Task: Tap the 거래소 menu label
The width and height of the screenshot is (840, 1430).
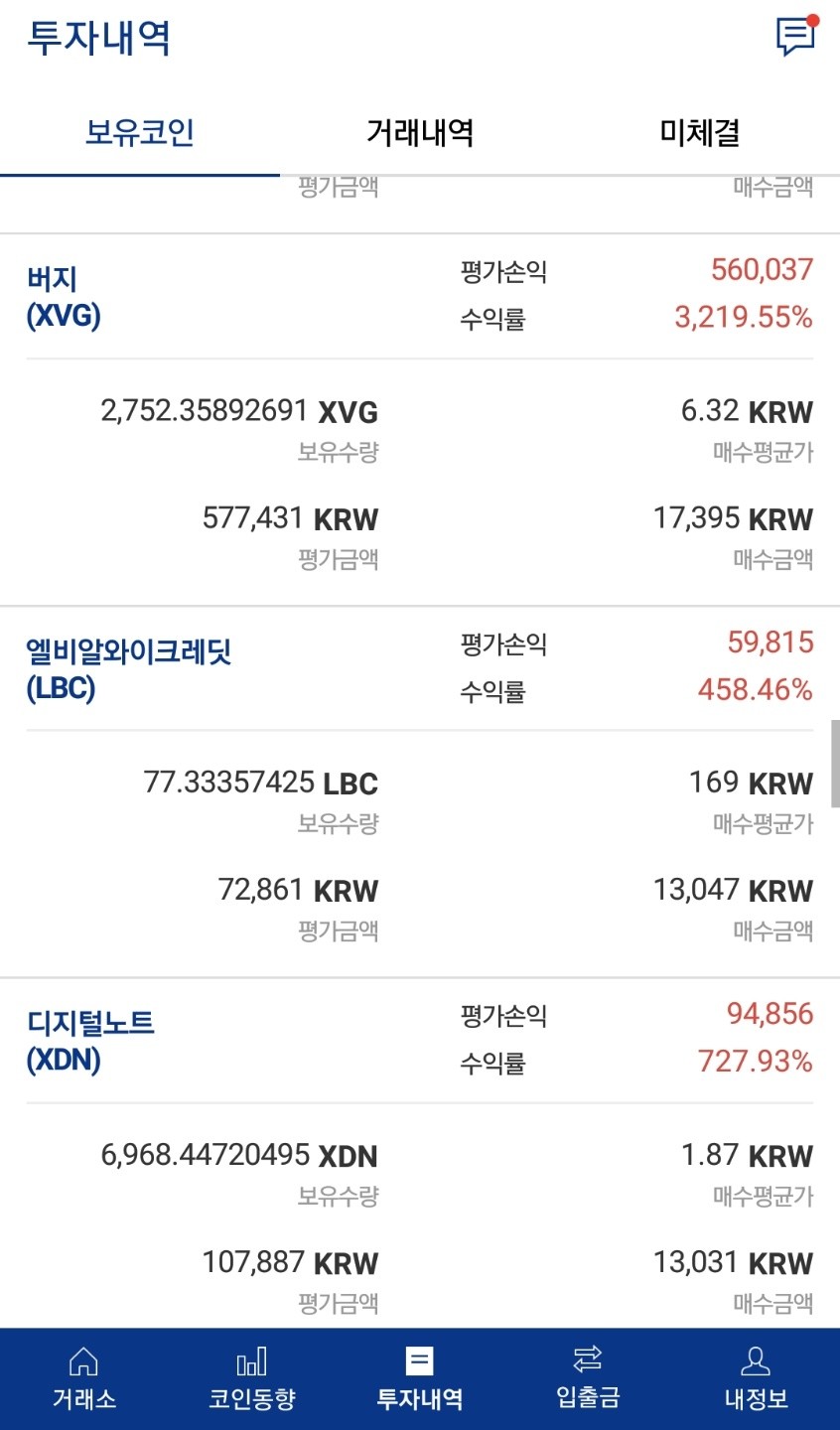Action: [83, 1400]
